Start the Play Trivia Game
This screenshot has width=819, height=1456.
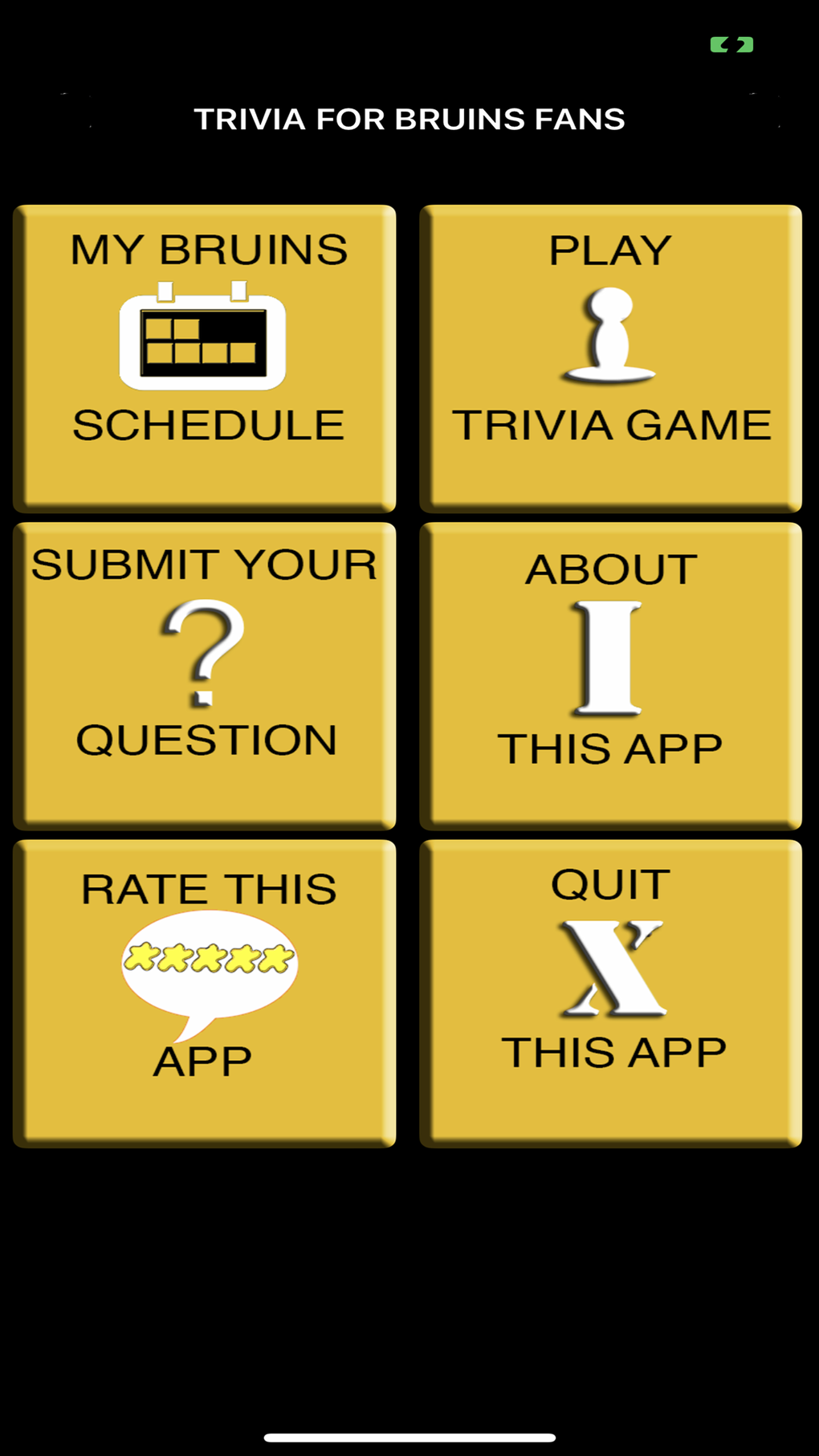pyautogui.click(x=610, y=358)
